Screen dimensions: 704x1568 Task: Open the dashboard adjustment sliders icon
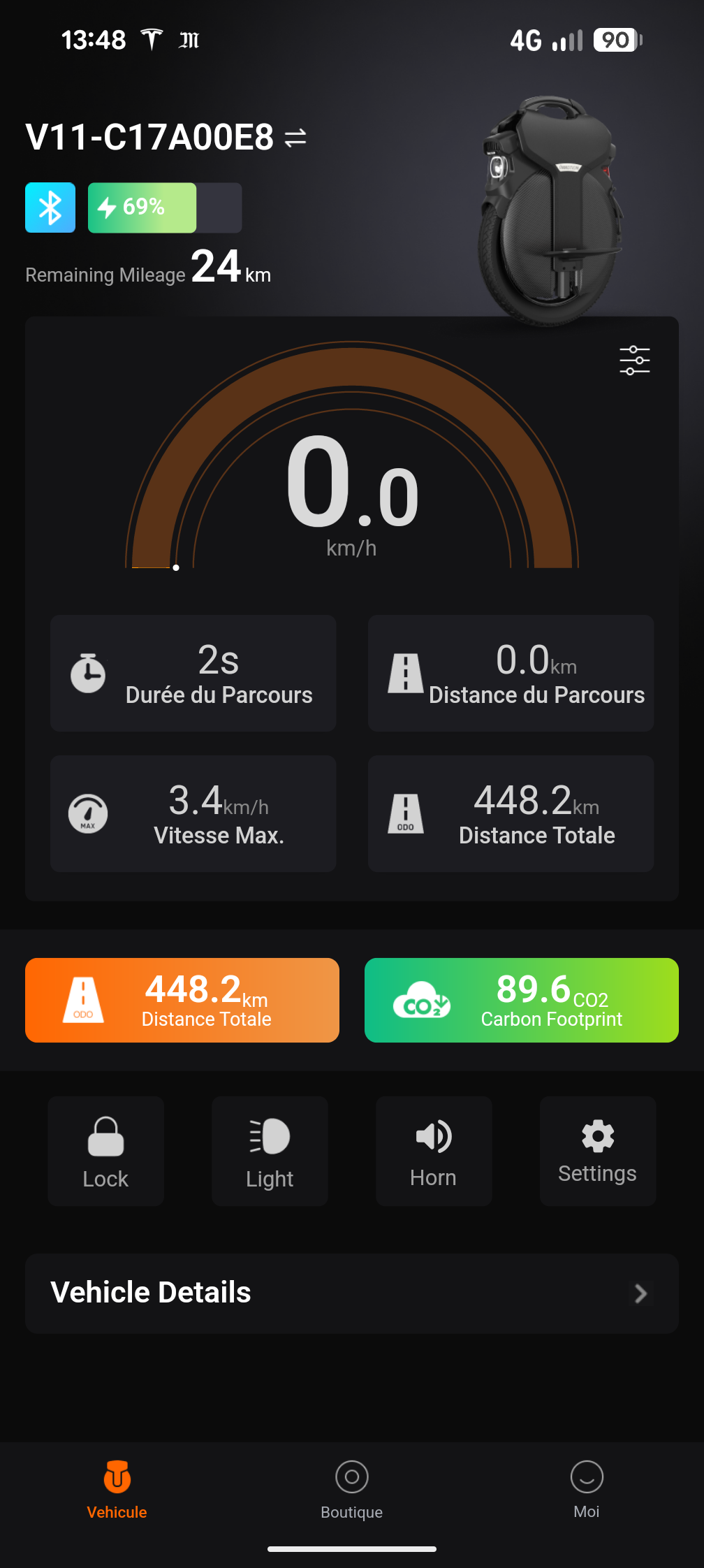634,360
